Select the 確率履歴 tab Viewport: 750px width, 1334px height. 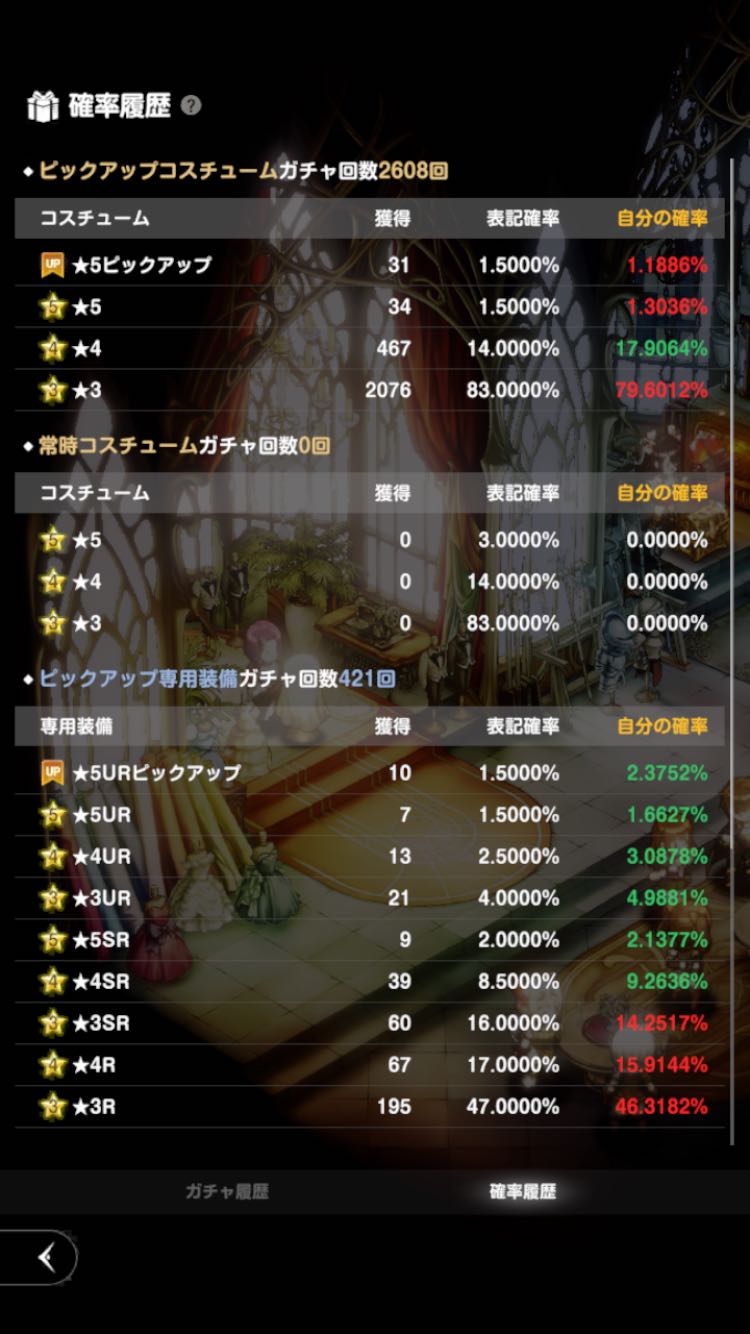pos(522,1192)
